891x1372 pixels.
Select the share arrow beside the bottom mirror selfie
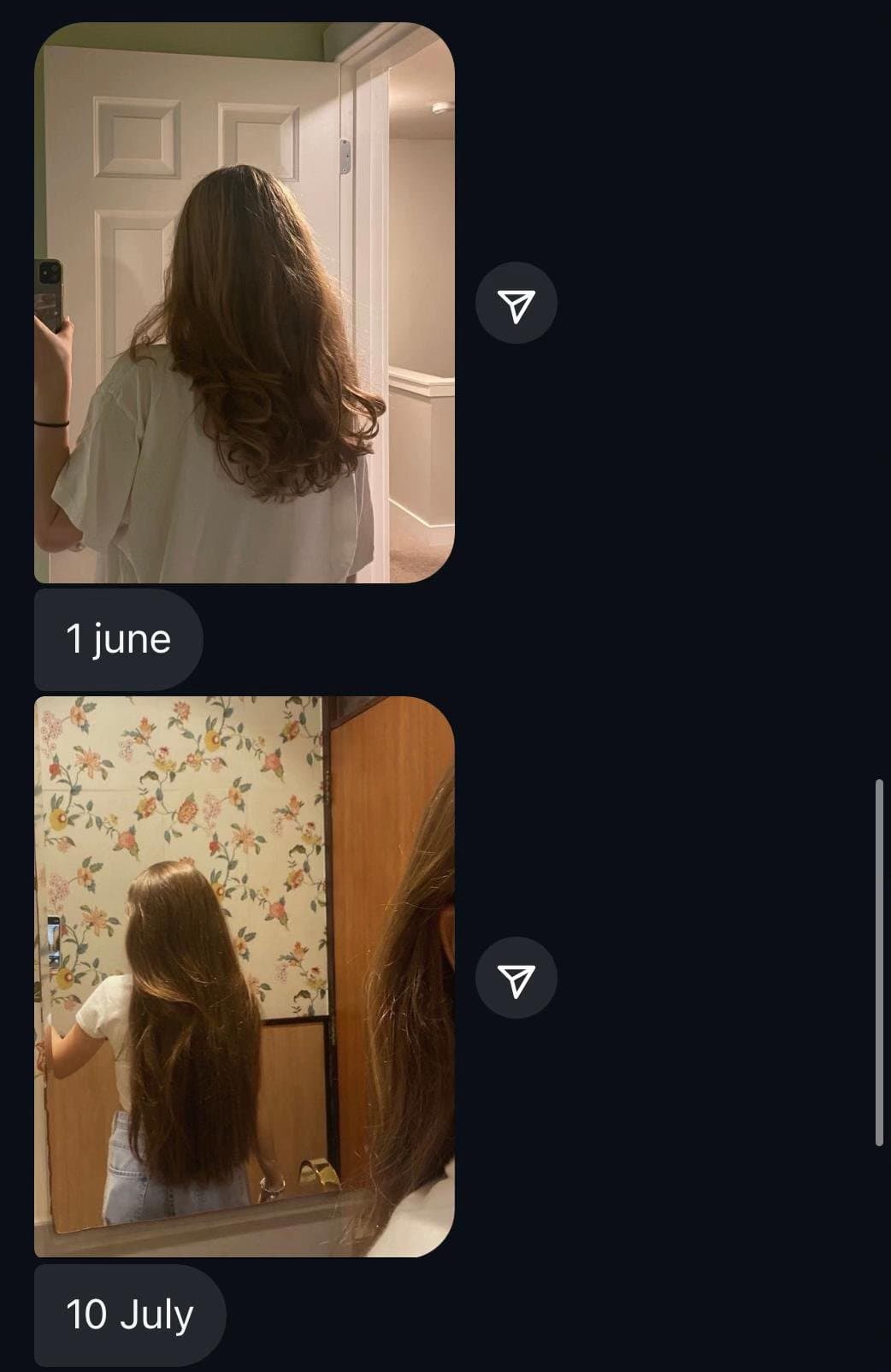point(517,974)
